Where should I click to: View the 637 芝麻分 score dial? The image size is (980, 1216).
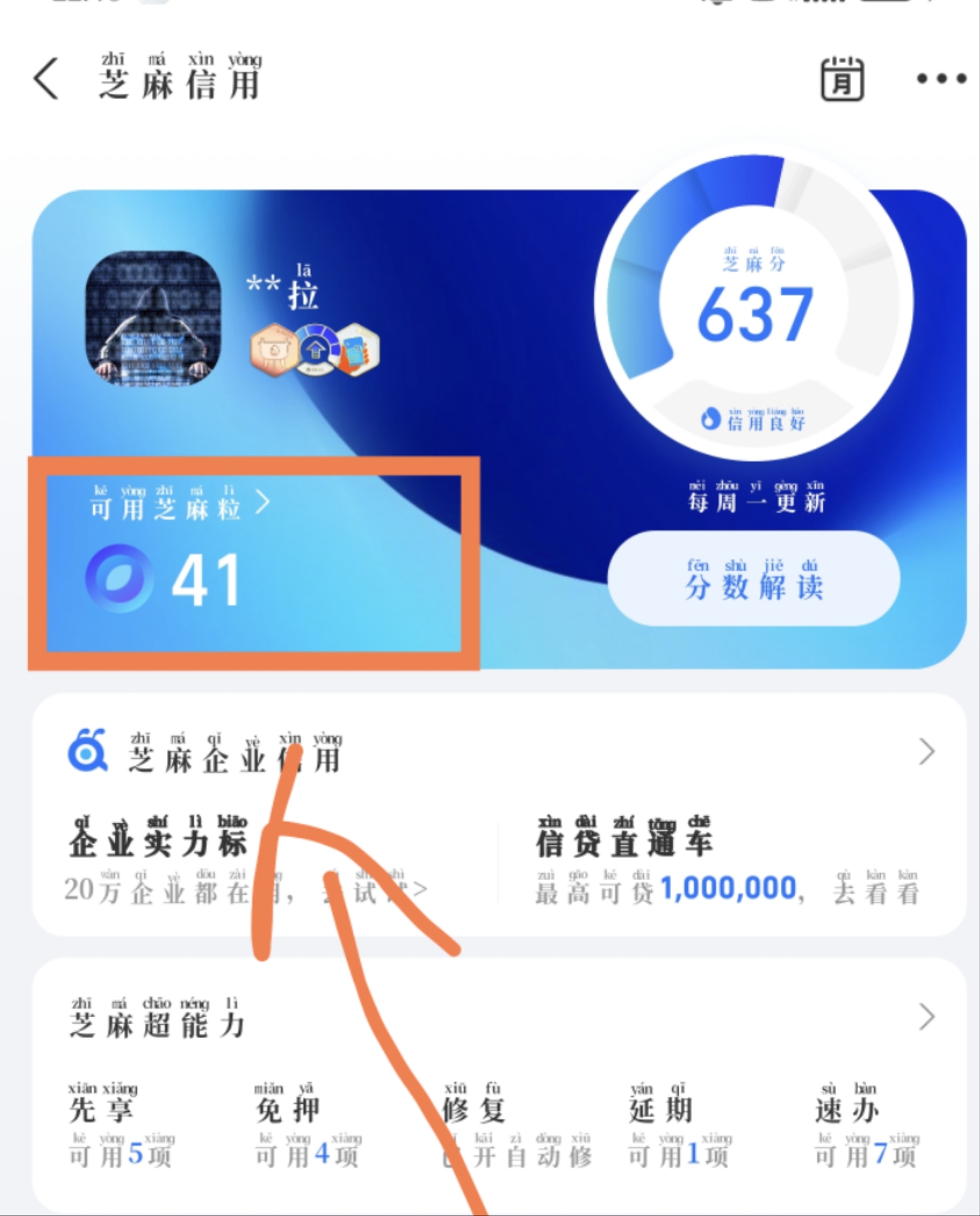coord(754,306)
